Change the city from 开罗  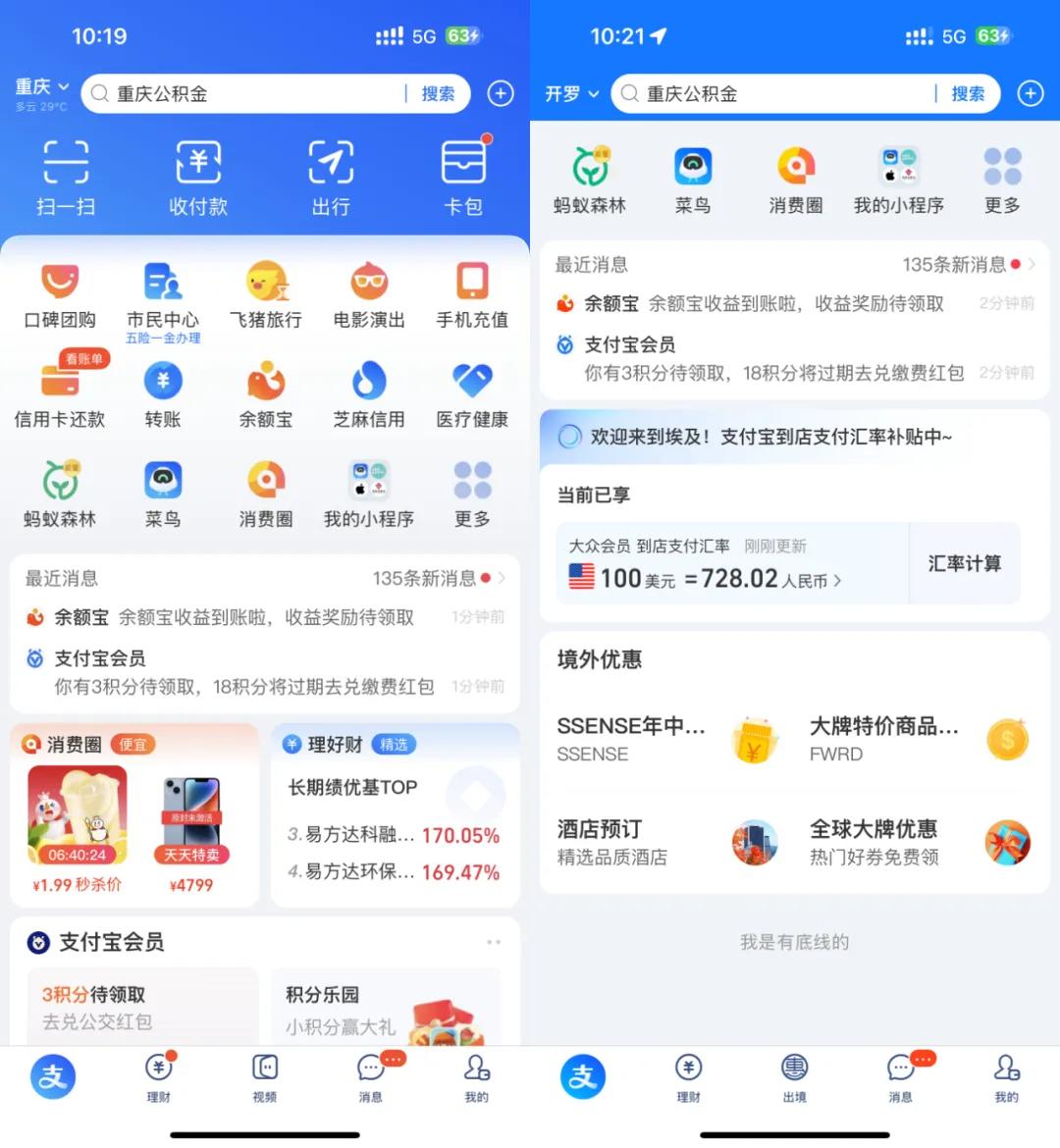click(x=571, y=94)
